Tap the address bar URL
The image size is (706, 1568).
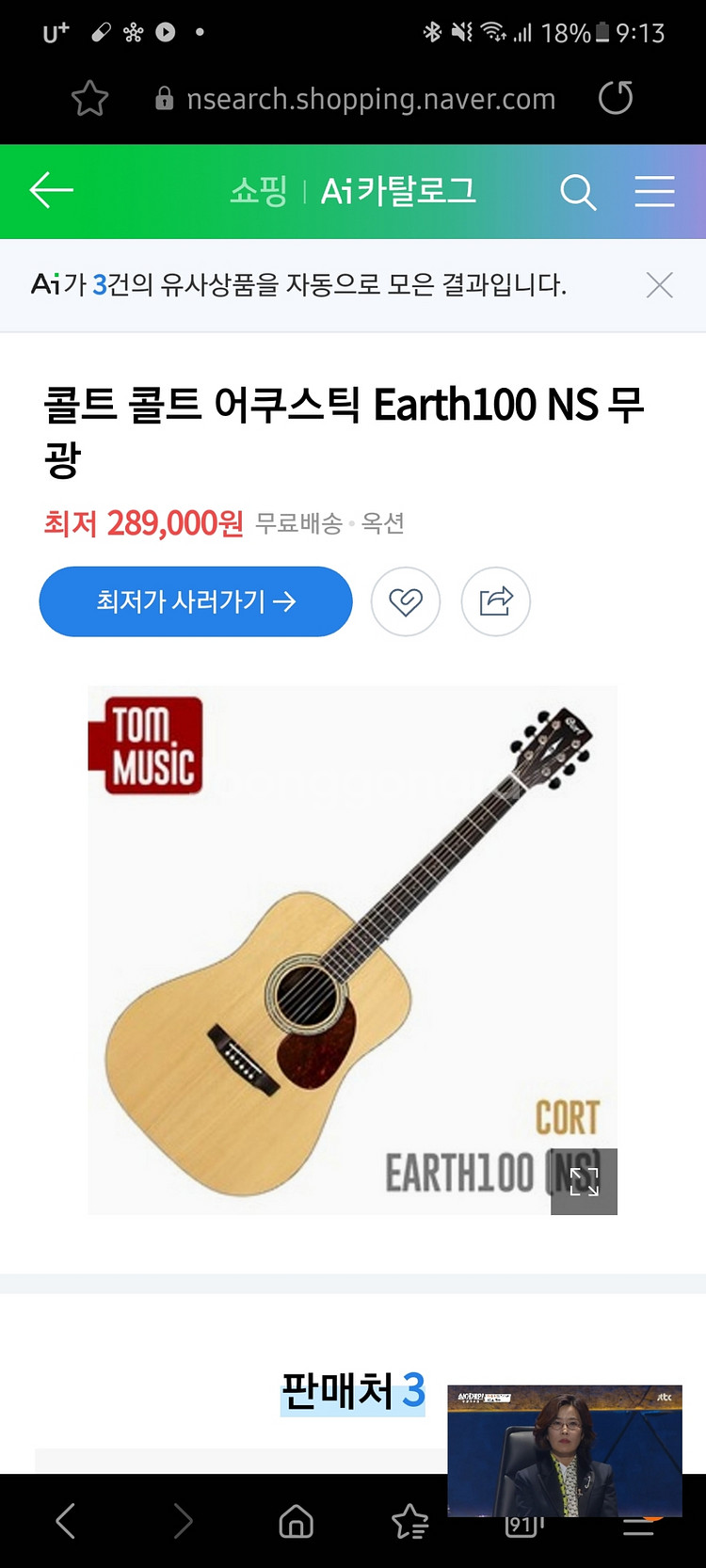coord(370,99)
